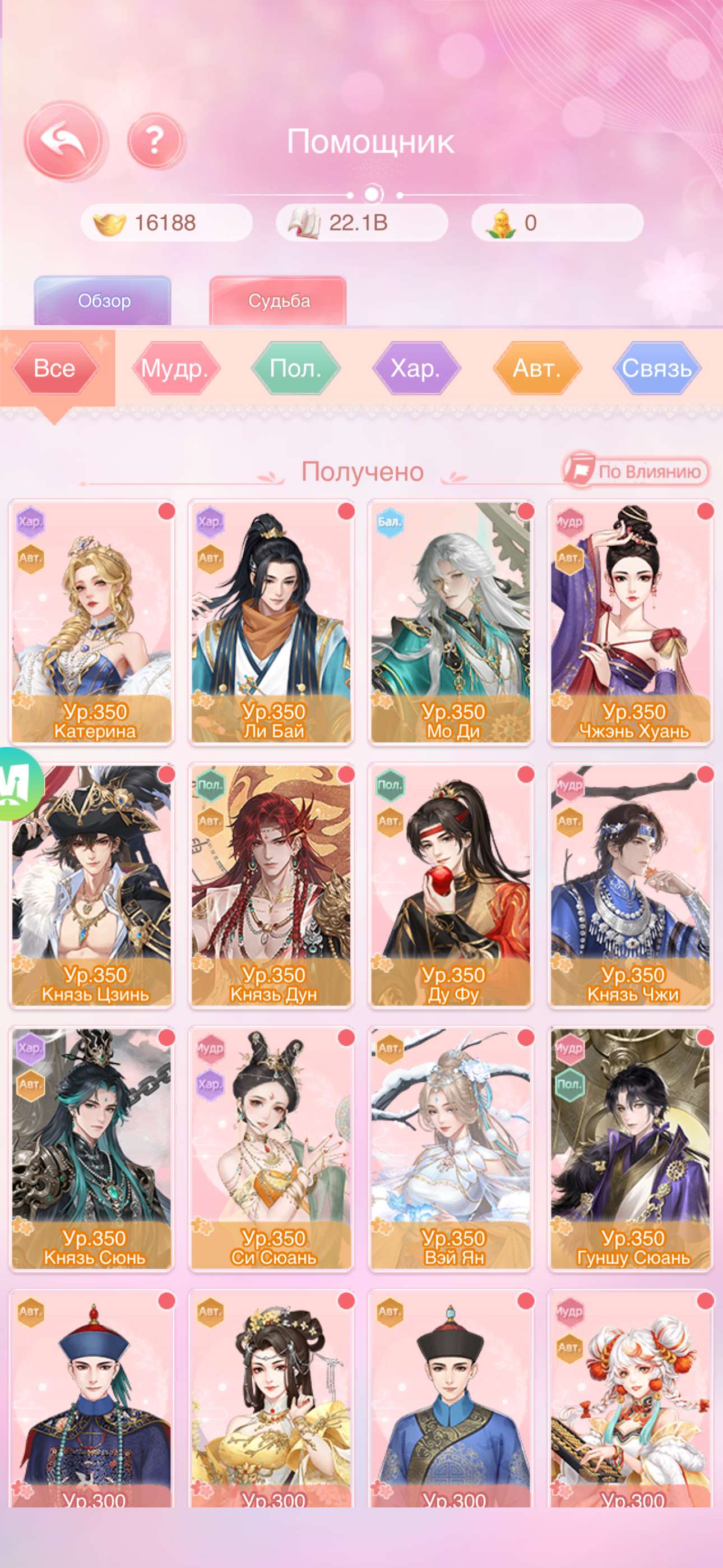Viewport: 723px width, 1568px height.
Task: Select the Все filter
Action: [x=55, y=368]
